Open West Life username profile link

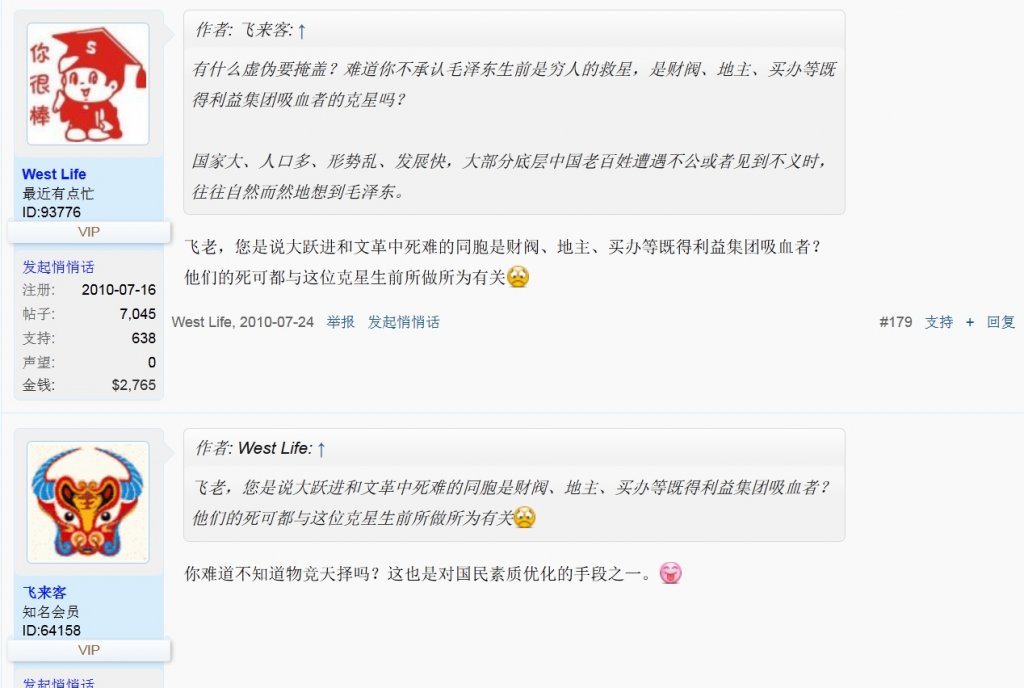point(54,174)
